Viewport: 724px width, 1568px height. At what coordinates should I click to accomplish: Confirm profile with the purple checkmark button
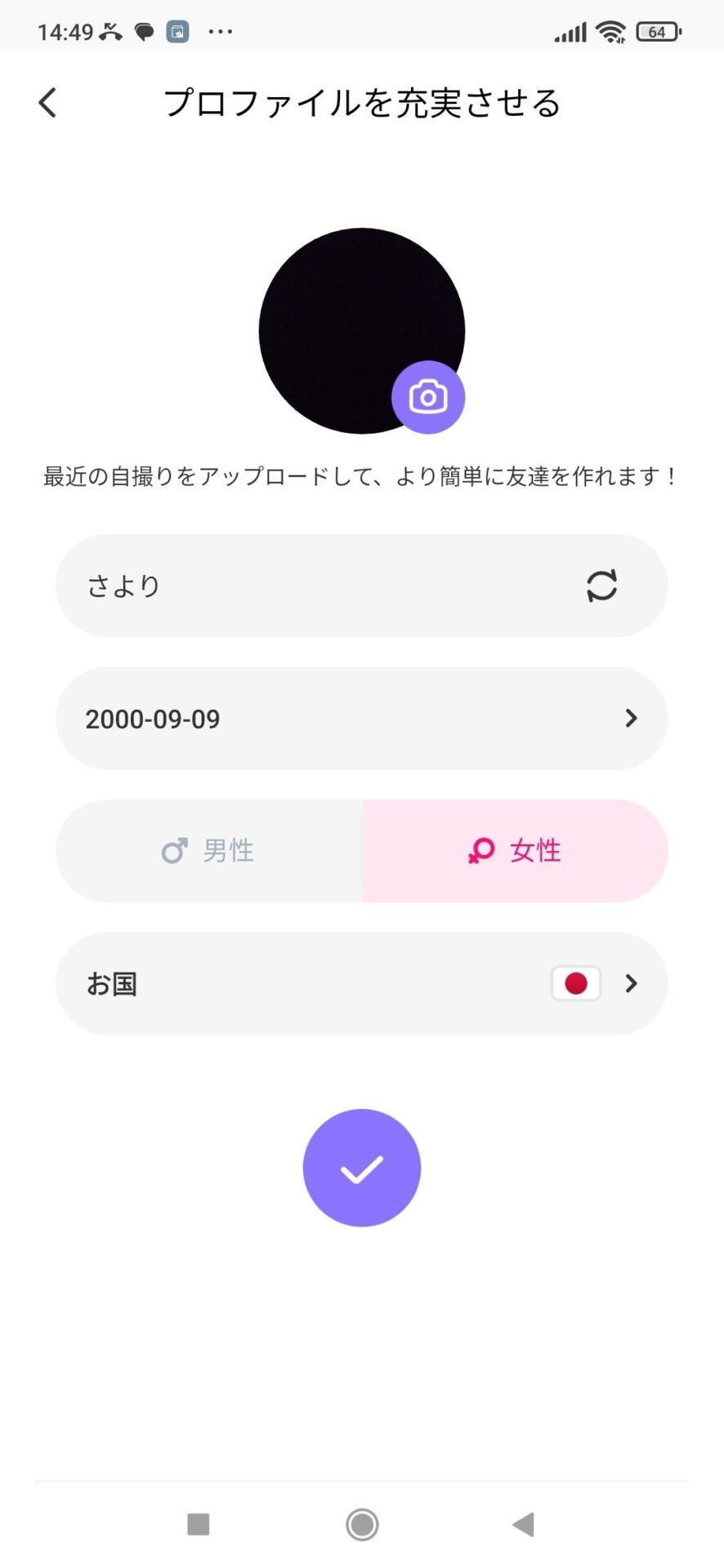(361, 1168)
